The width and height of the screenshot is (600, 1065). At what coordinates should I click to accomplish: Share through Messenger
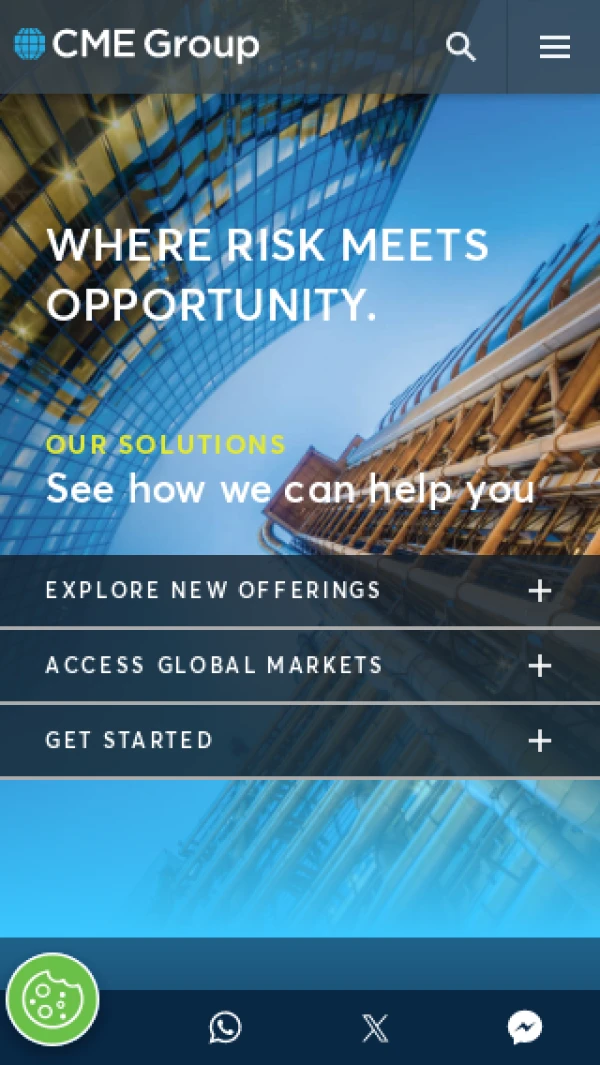point(525,1027)
